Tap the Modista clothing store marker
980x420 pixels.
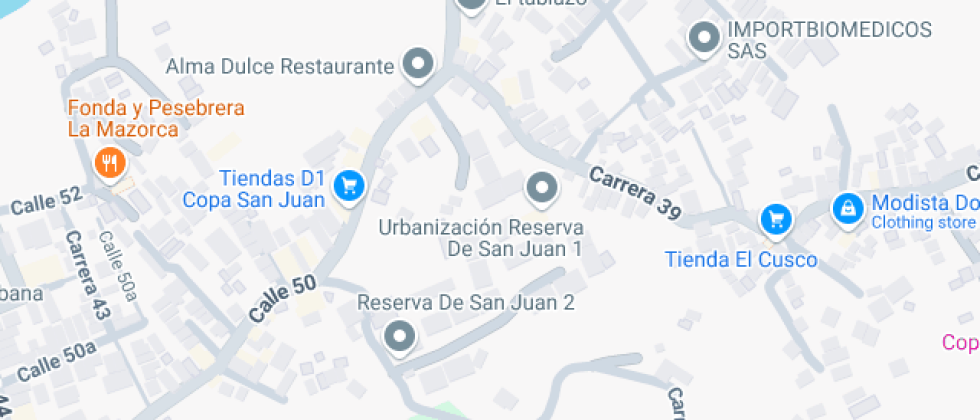pyautogui.click(x=848, y=209)
